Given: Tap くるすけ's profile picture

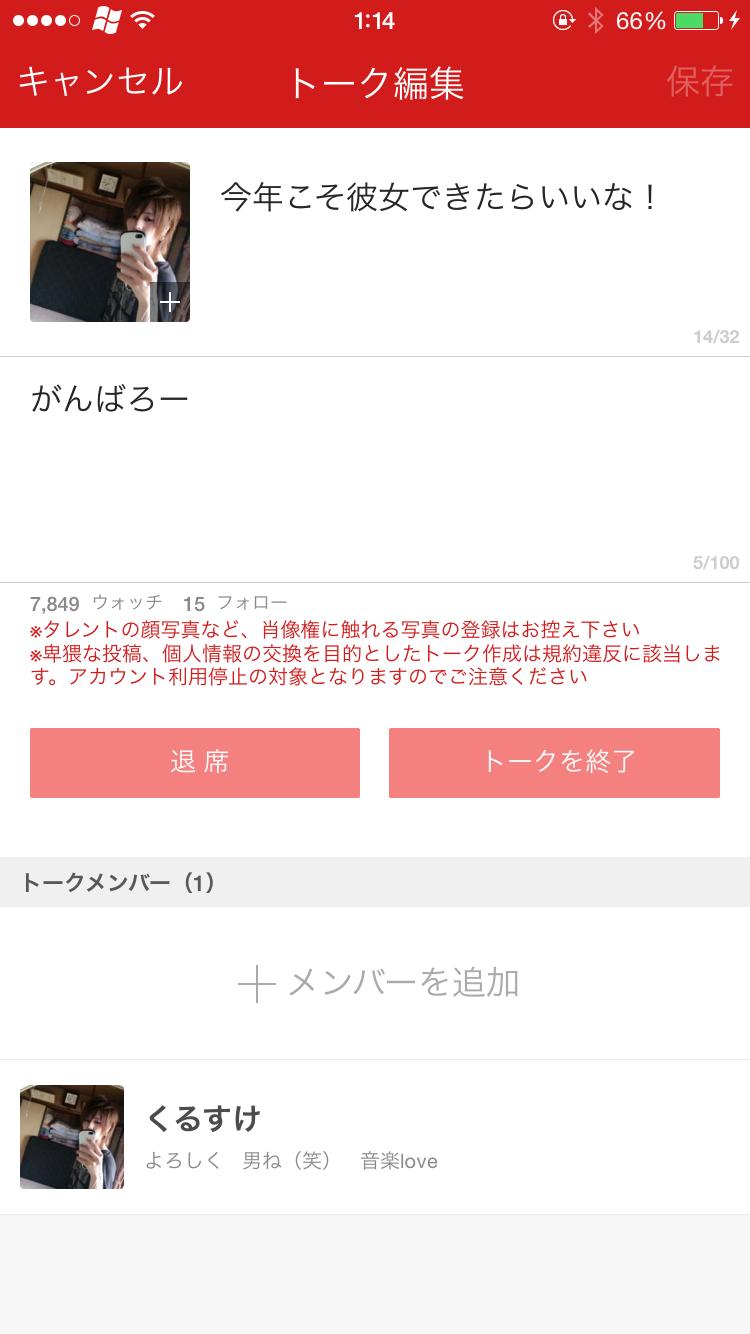Looking at the screenshot, I should tap(72, 1137).
